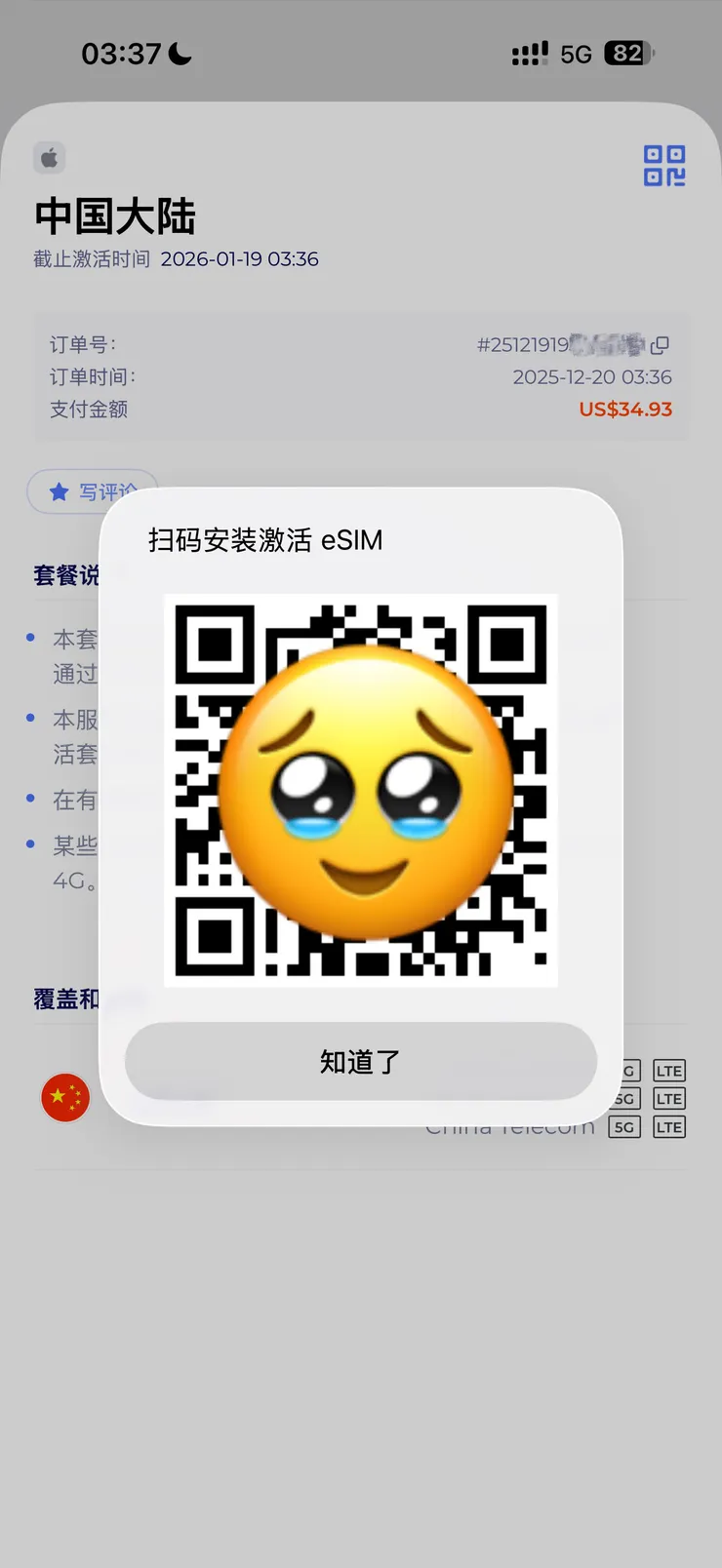
Task: Click the Apple logo device icon
Action: [x=49, y=157]
